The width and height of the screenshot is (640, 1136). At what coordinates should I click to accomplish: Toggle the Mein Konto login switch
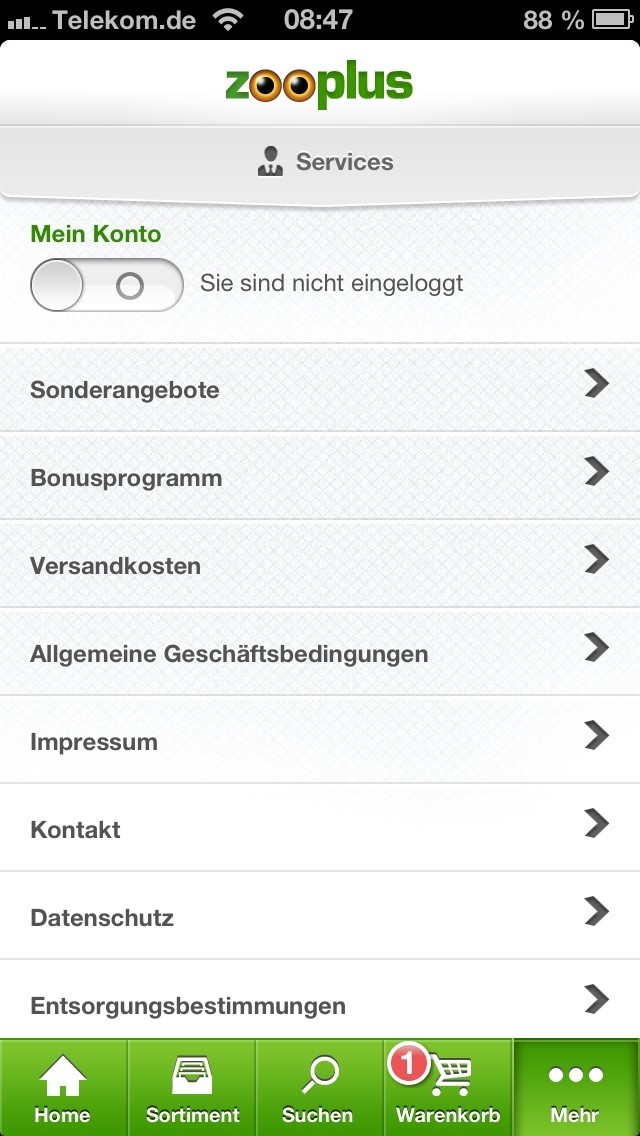point(107,285)
